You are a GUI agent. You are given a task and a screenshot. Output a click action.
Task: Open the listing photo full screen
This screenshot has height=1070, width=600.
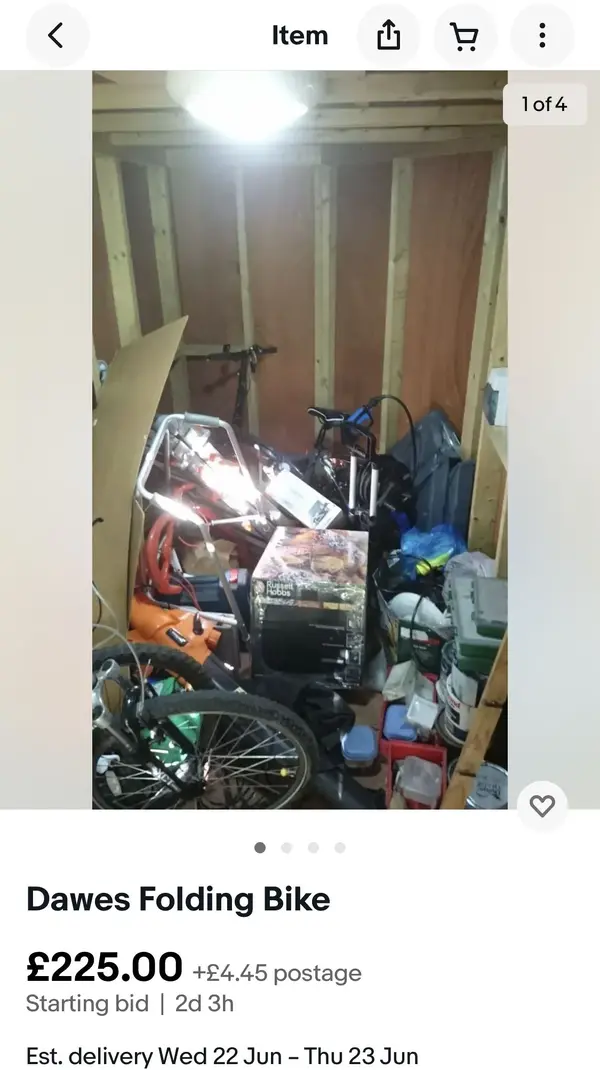click(300, 440)
